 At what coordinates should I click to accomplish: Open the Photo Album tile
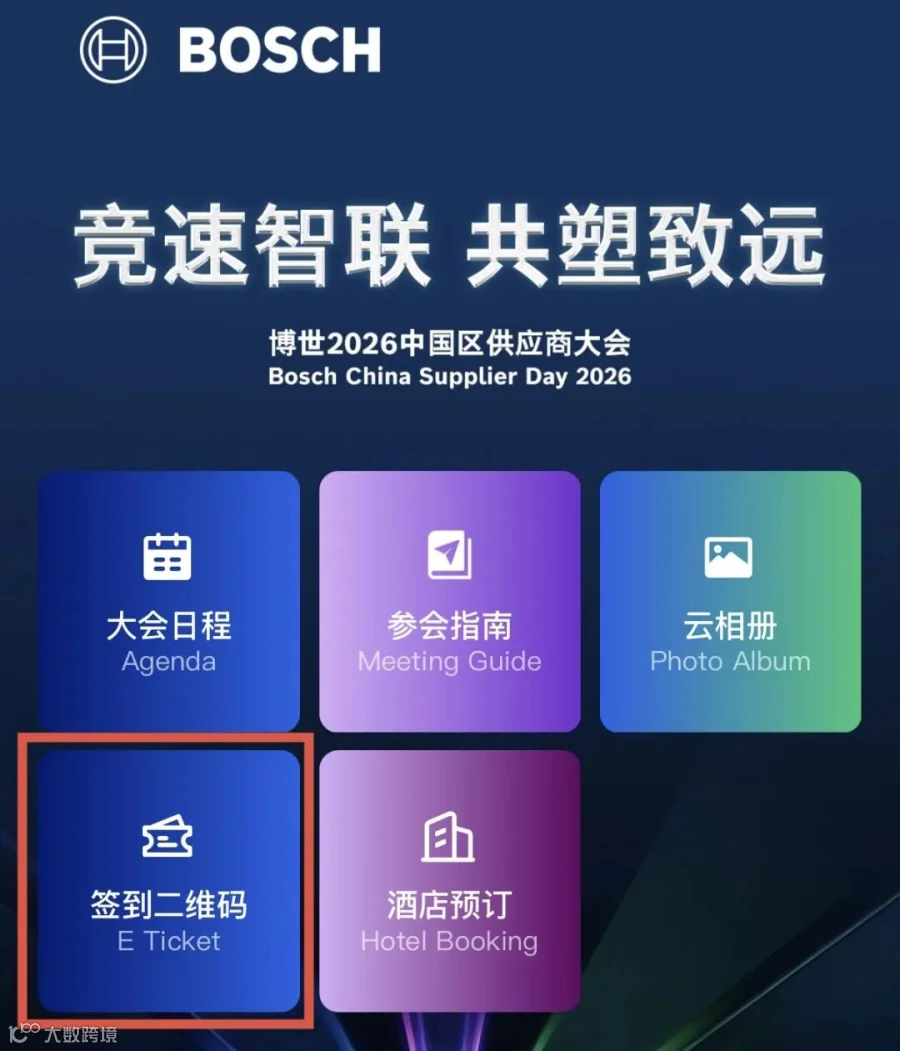tap(730, 601)
